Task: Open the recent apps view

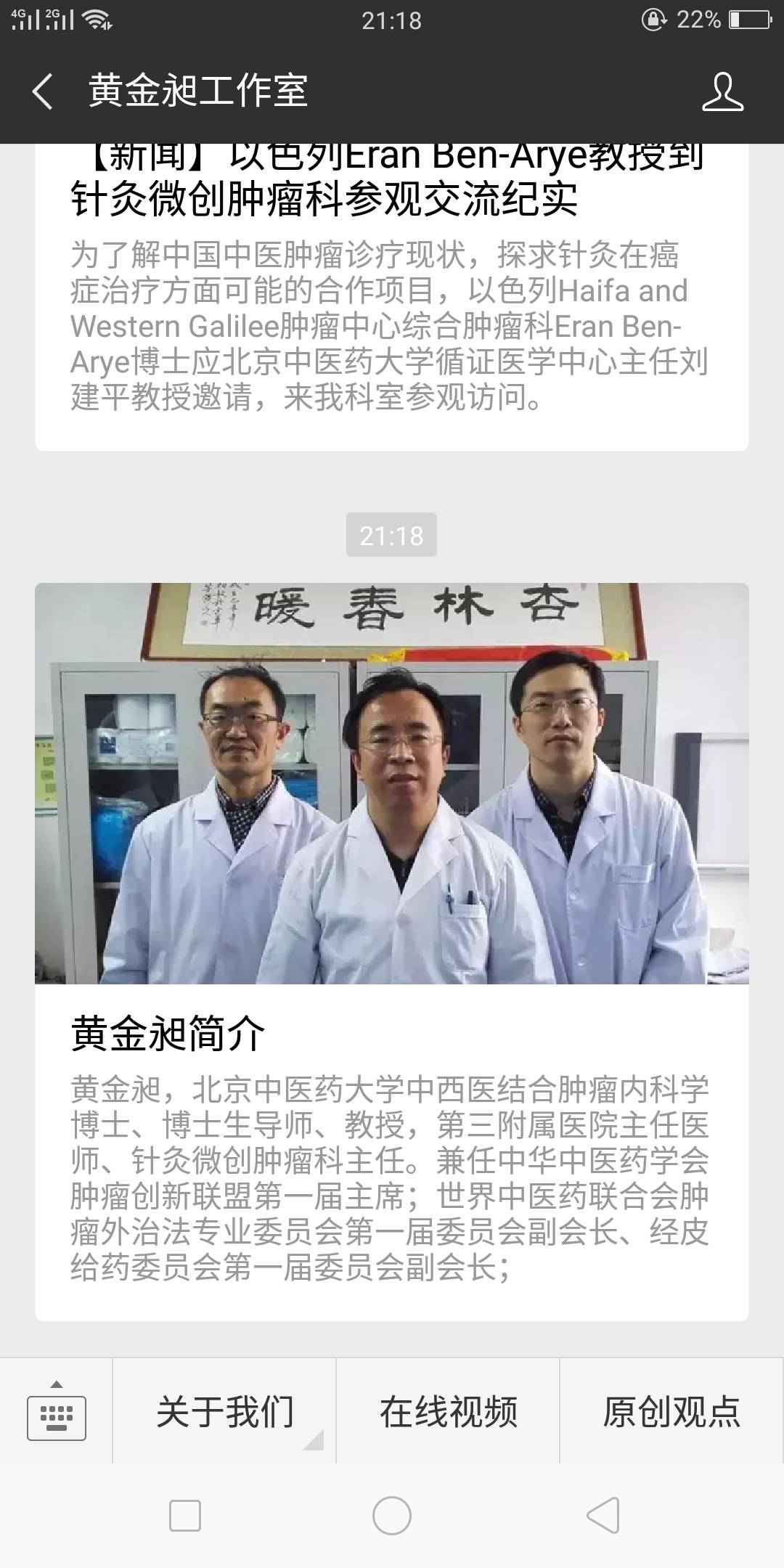Action: click(185, 1516)
